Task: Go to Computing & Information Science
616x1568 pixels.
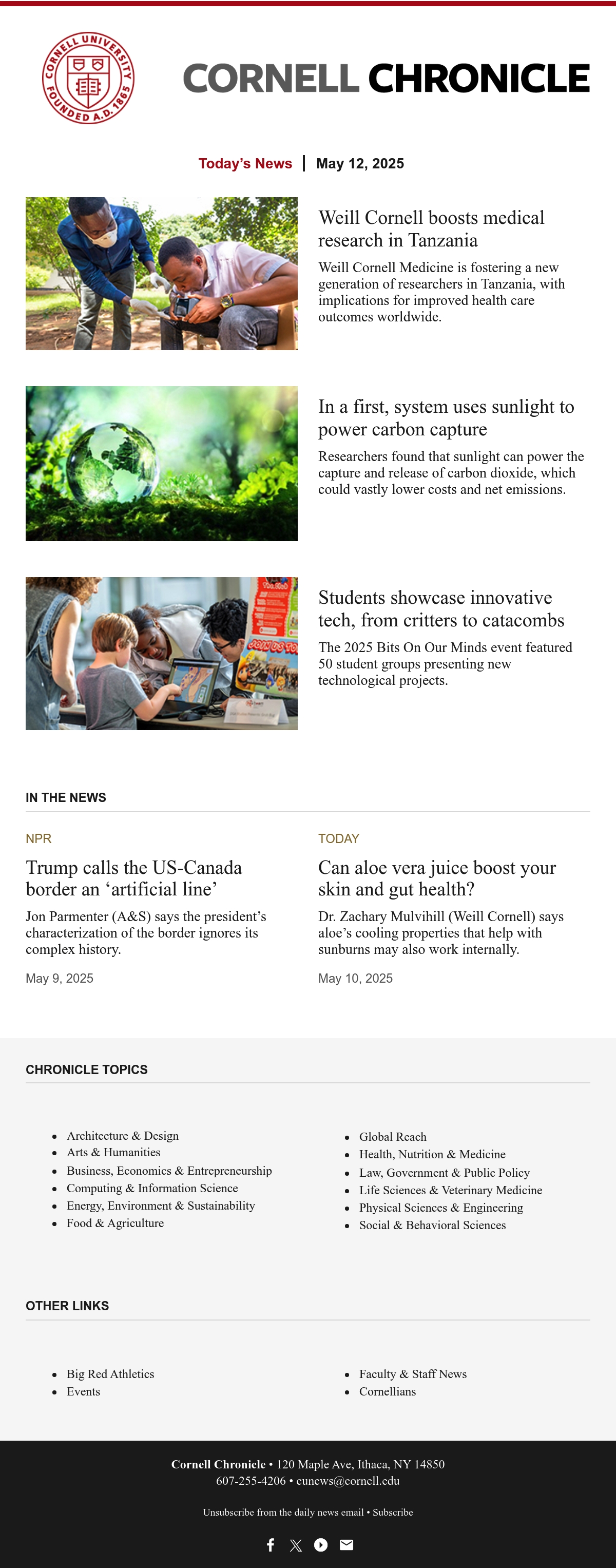Action: (x=152, y=1188)
